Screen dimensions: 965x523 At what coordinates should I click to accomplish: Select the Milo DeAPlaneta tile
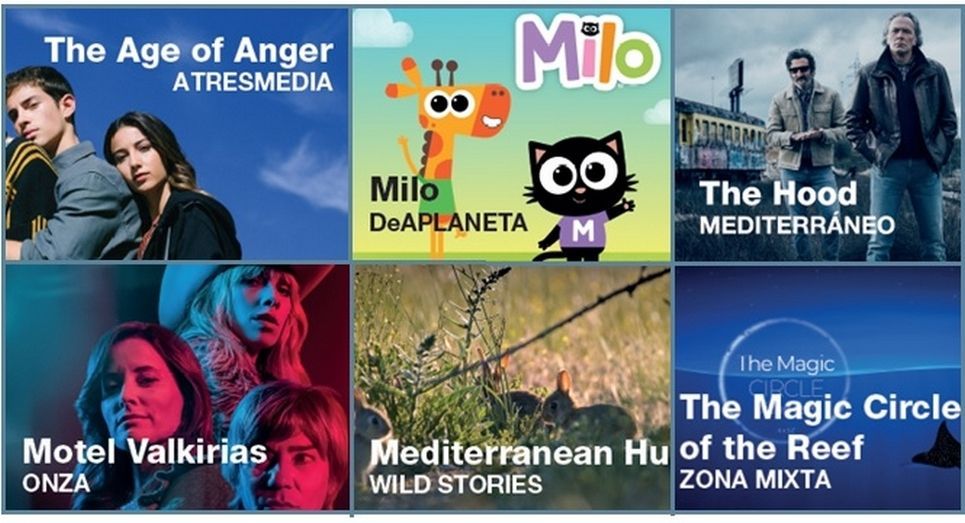pos(511,134)
